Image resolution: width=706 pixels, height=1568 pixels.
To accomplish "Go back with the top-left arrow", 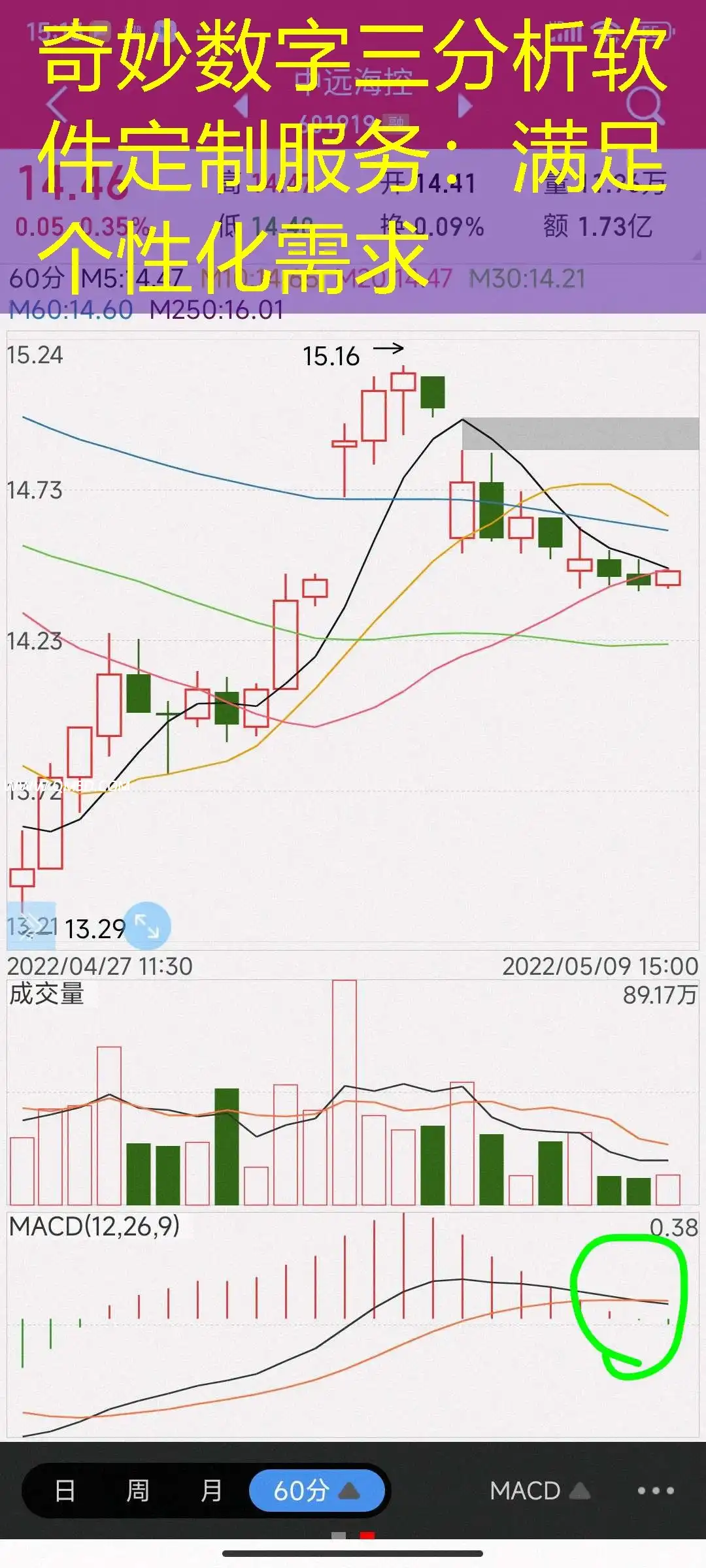I will pyautogui.click(x=58, y=105).
